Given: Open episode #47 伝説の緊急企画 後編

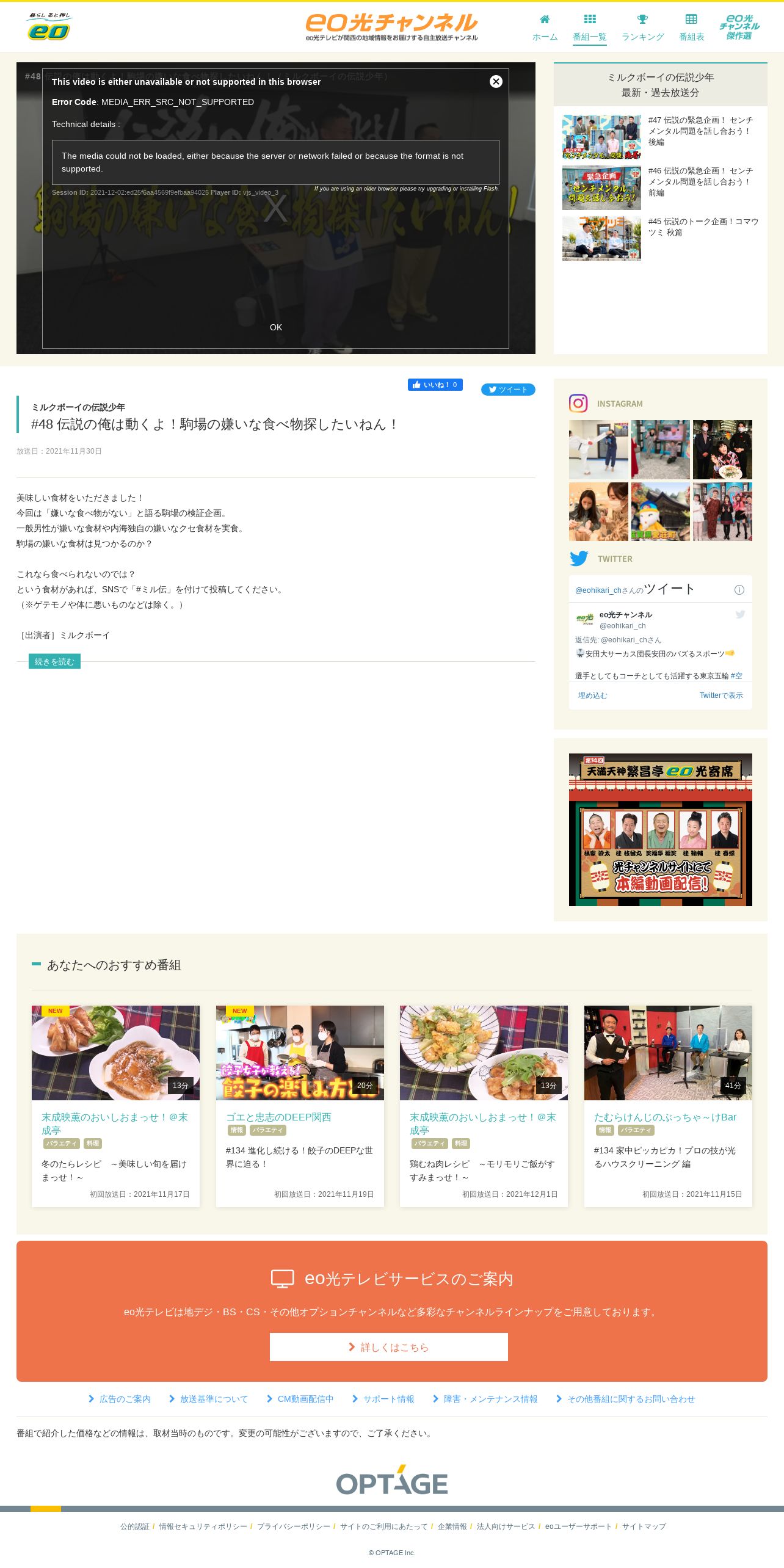Looking at the screenshot, I should tap(661, 137).
